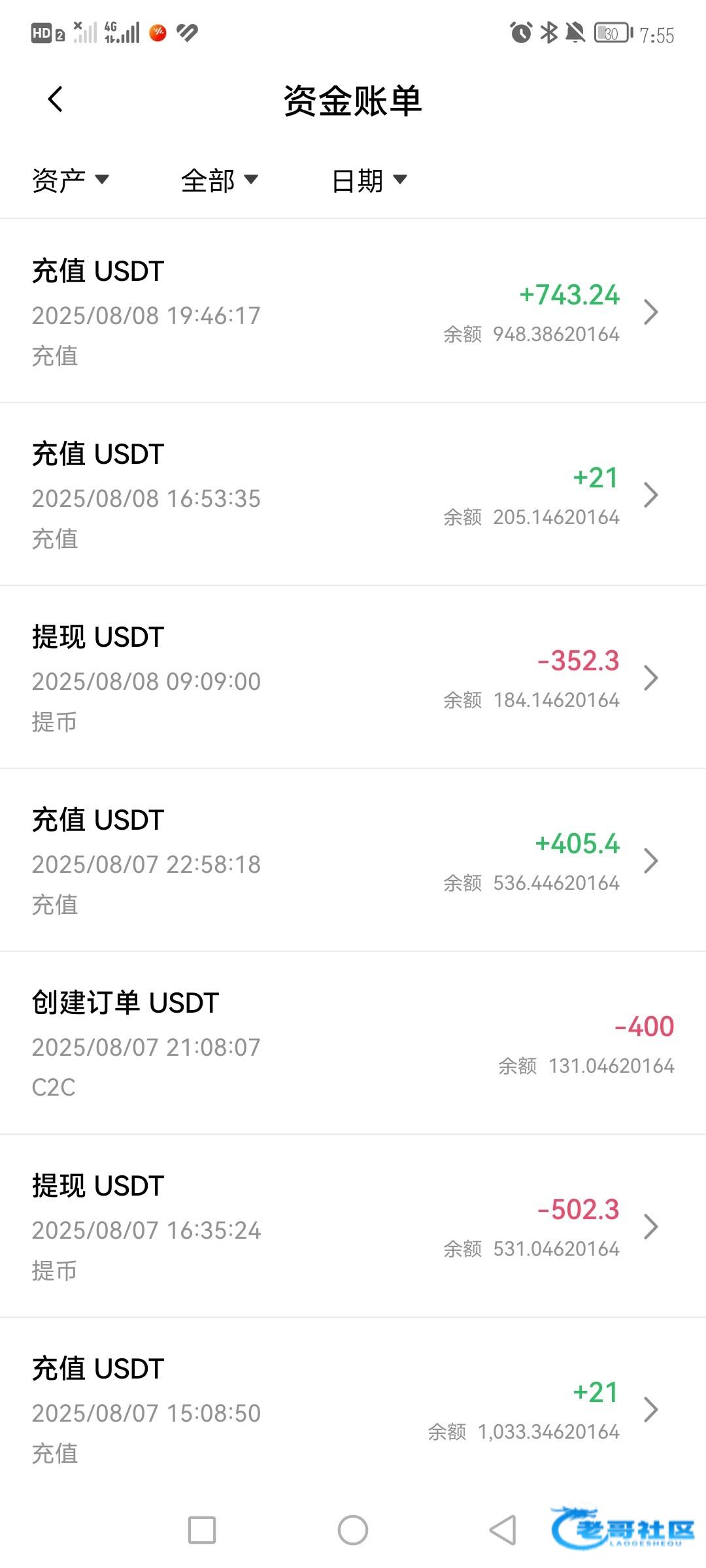
Task: Open recent apps with the square button
Action: click(202, 1530)
